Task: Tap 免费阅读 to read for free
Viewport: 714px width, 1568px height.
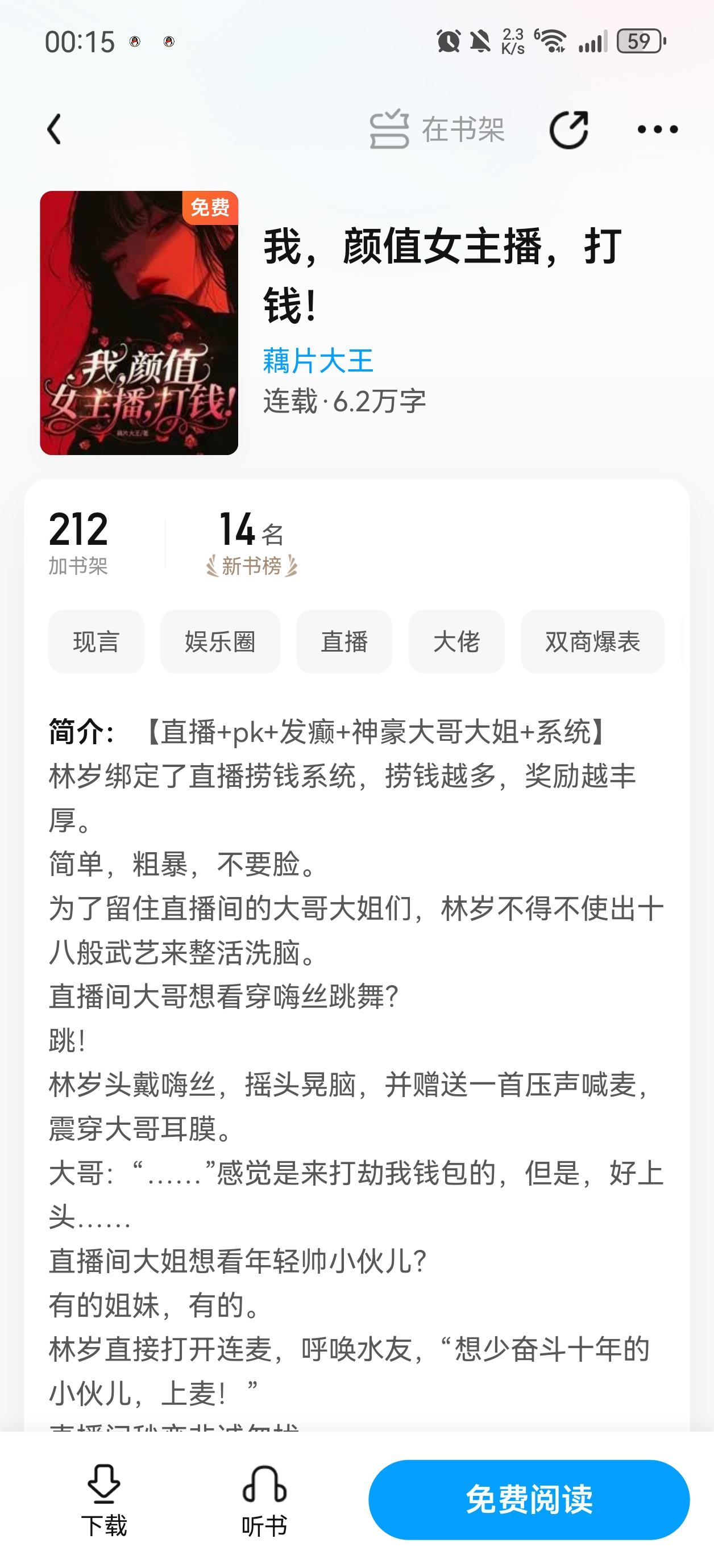Action: click(x=529, y=1499)
